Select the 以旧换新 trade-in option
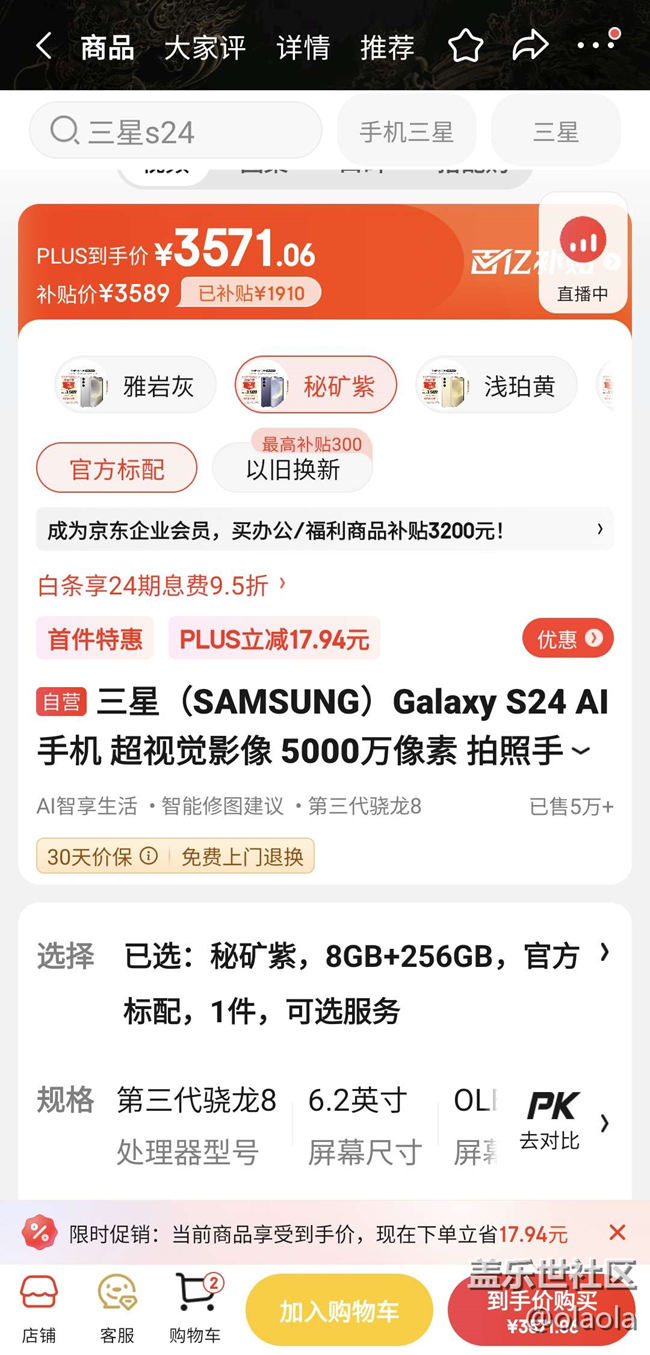The width and height of the screenshot is (650, 1355). pyautogui.click(x=292, y=469)
